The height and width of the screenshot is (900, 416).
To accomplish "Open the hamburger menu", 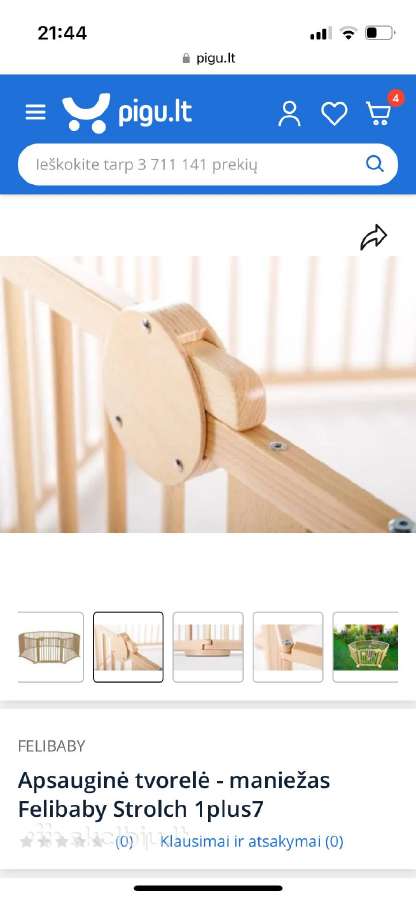I will pyautogui.click(x=36, y=112).
